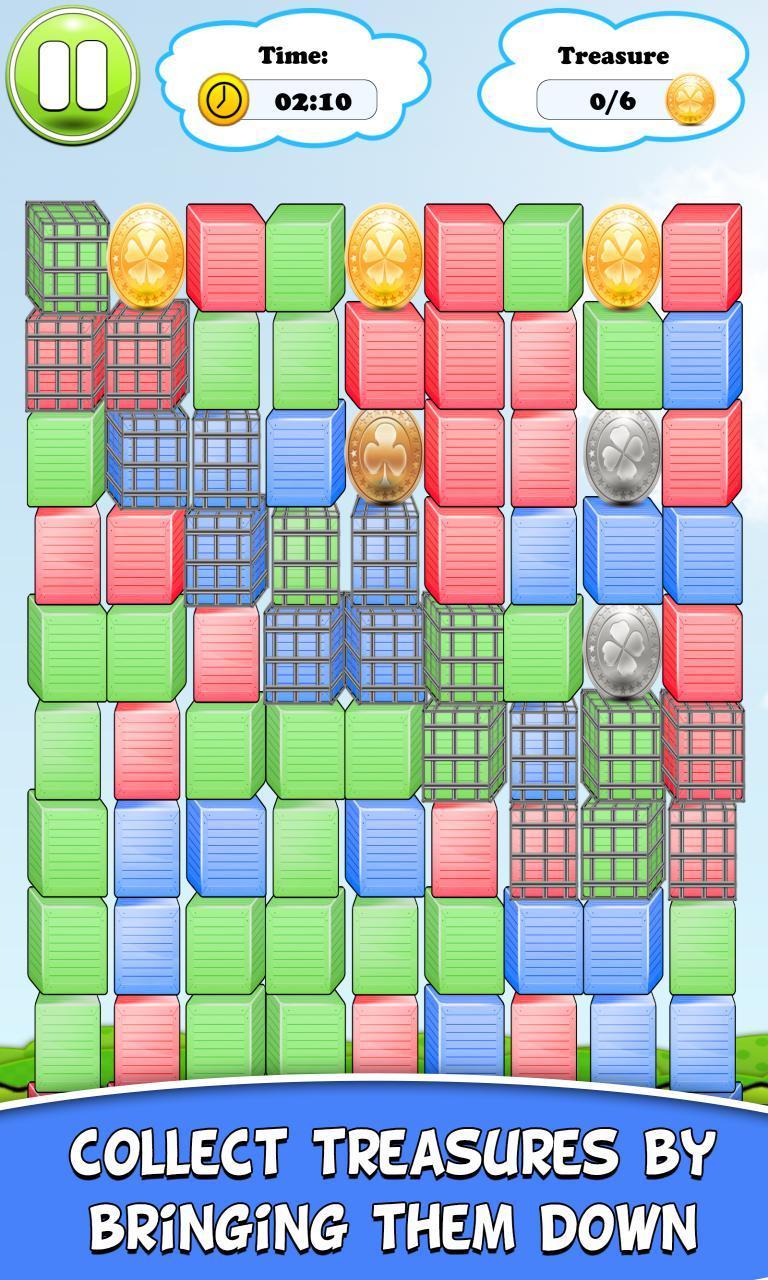
Task: Click the gold coin icon next to treasure count
Action: (x=689, y=100)
